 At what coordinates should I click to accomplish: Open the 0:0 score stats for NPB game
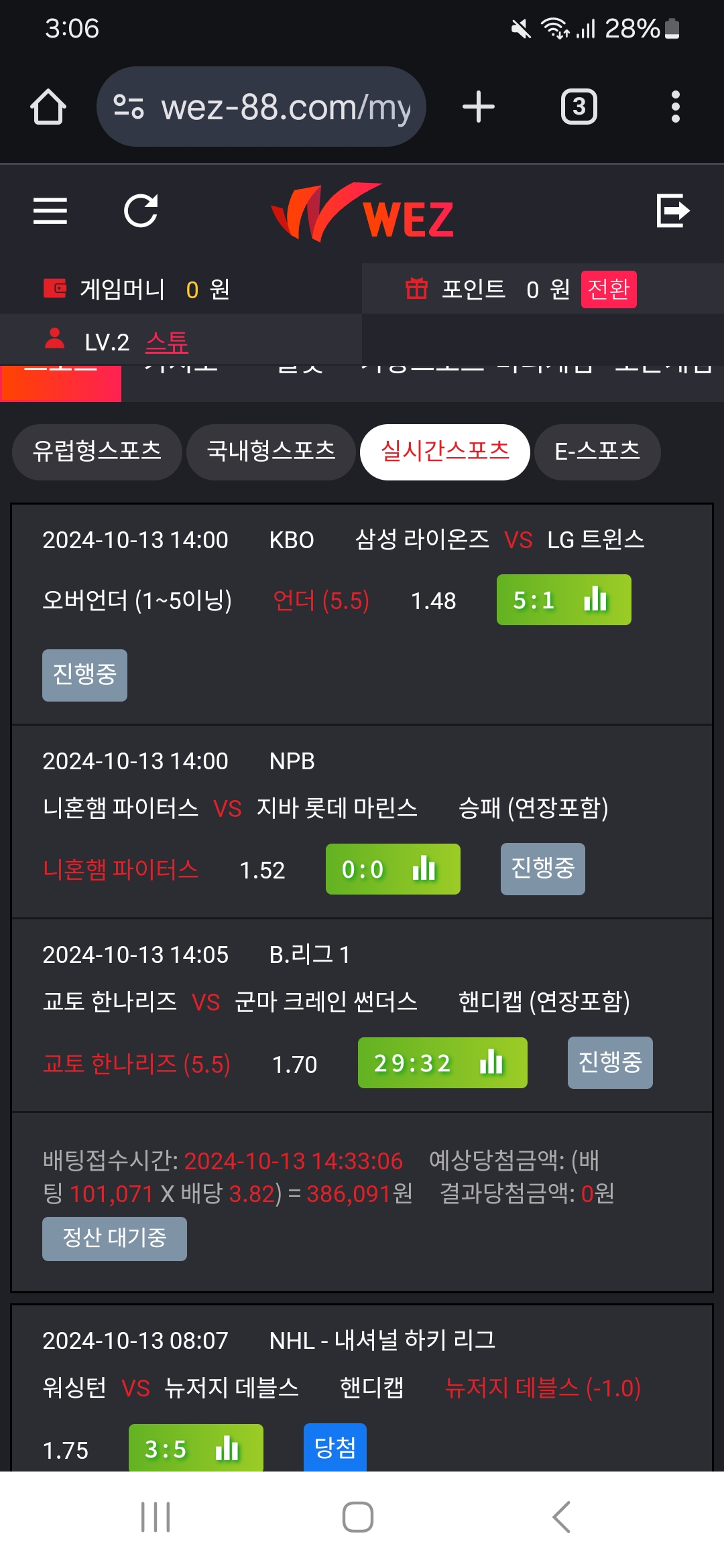click(x=393, y=869)
